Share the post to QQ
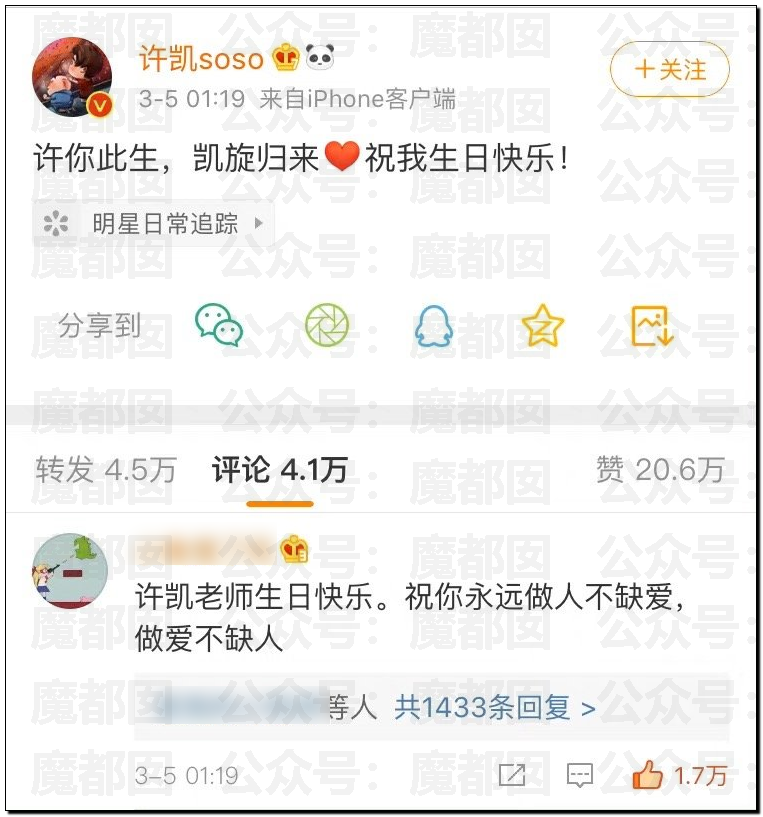 click(x=434, y=326)
